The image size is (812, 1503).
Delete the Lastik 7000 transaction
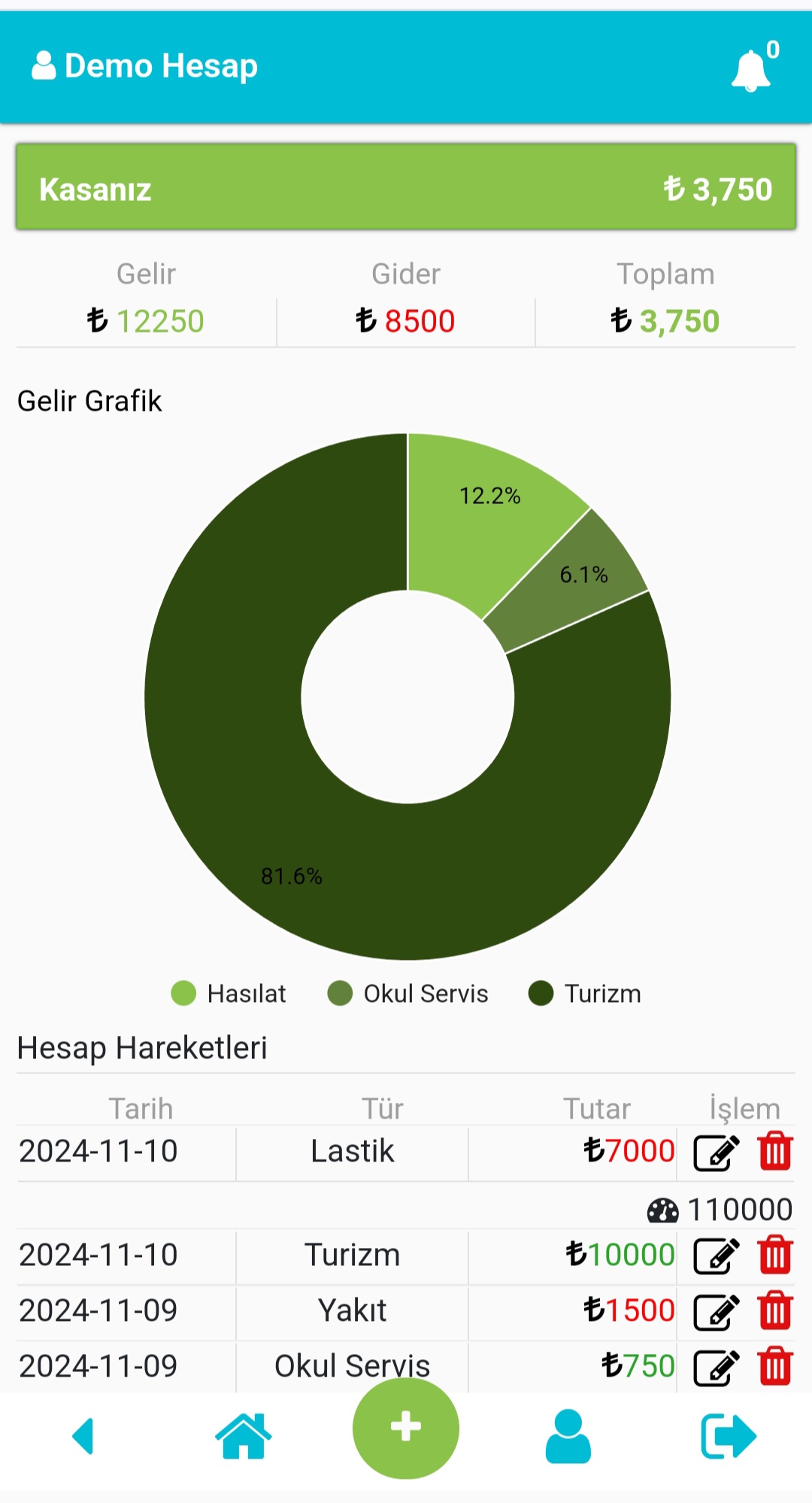775,1152
